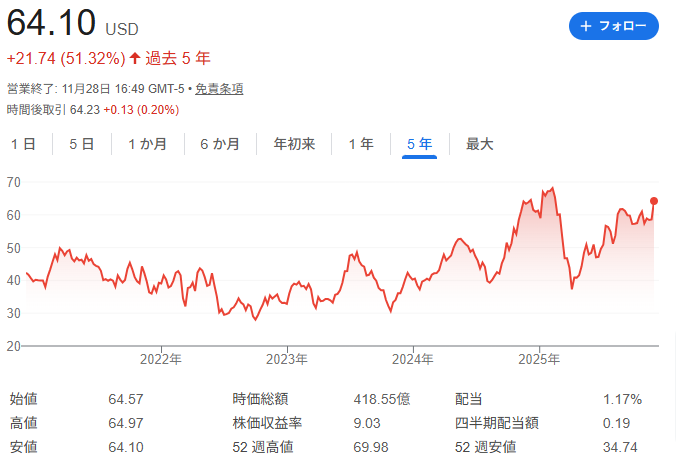
Task: Select the 5年 range tab
Action: coord(420,144)
